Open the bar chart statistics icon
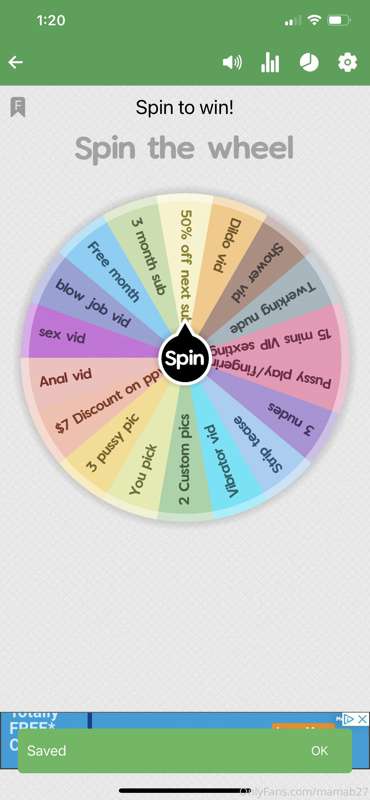 270,62
